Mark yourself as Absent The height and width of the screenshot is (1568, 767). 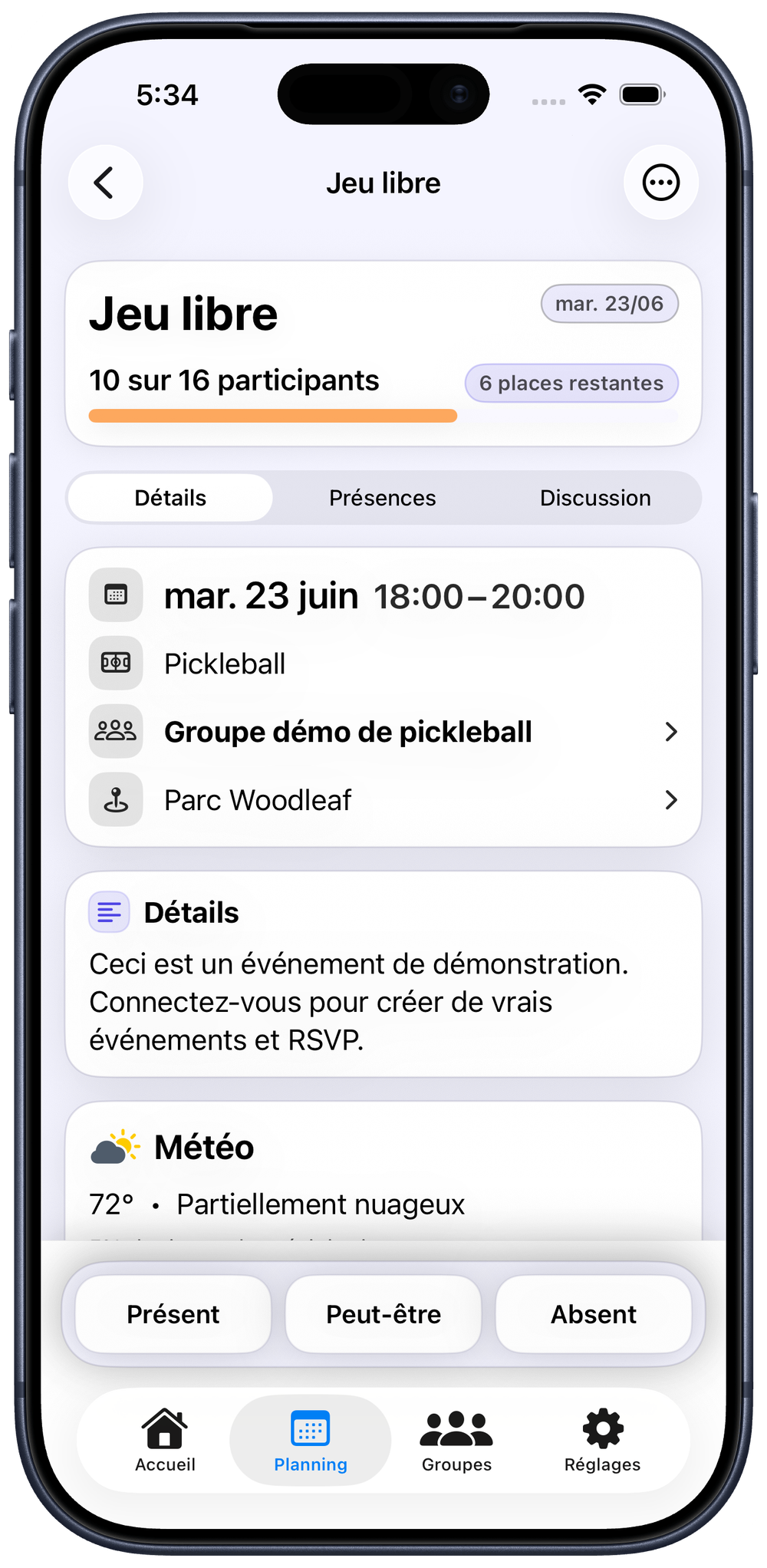pyautogui.click(x=594, y=1314)
